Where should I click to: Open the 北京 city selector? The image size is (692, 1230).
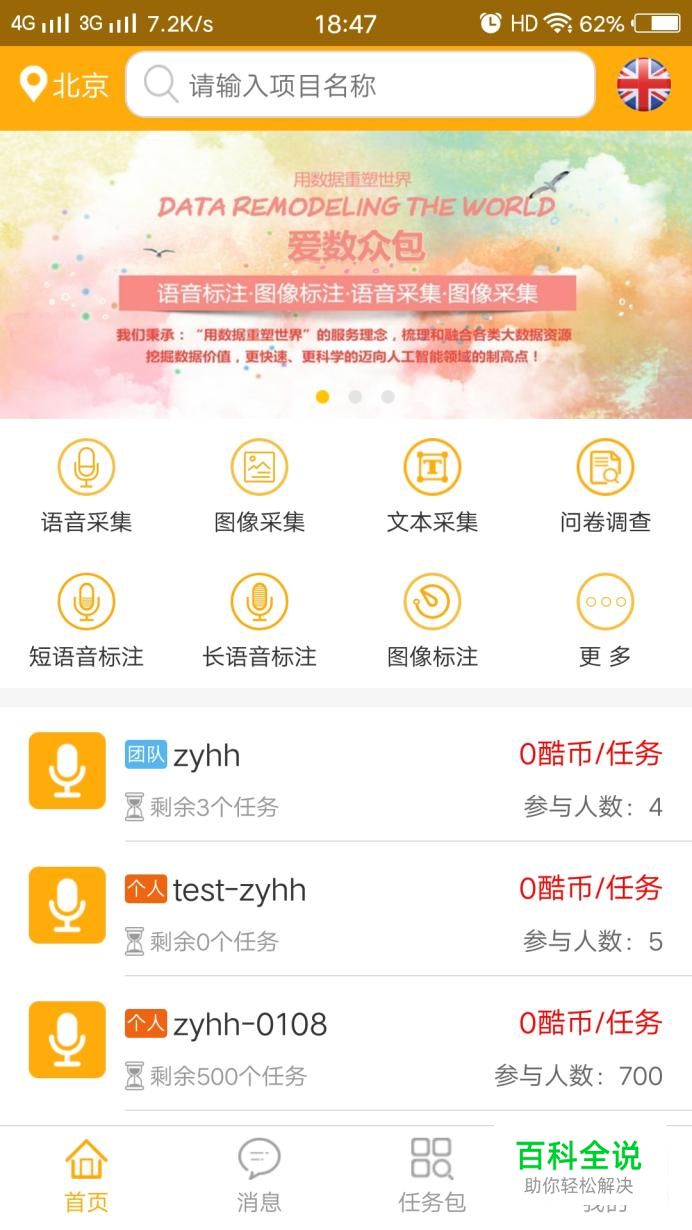(64, 85)
